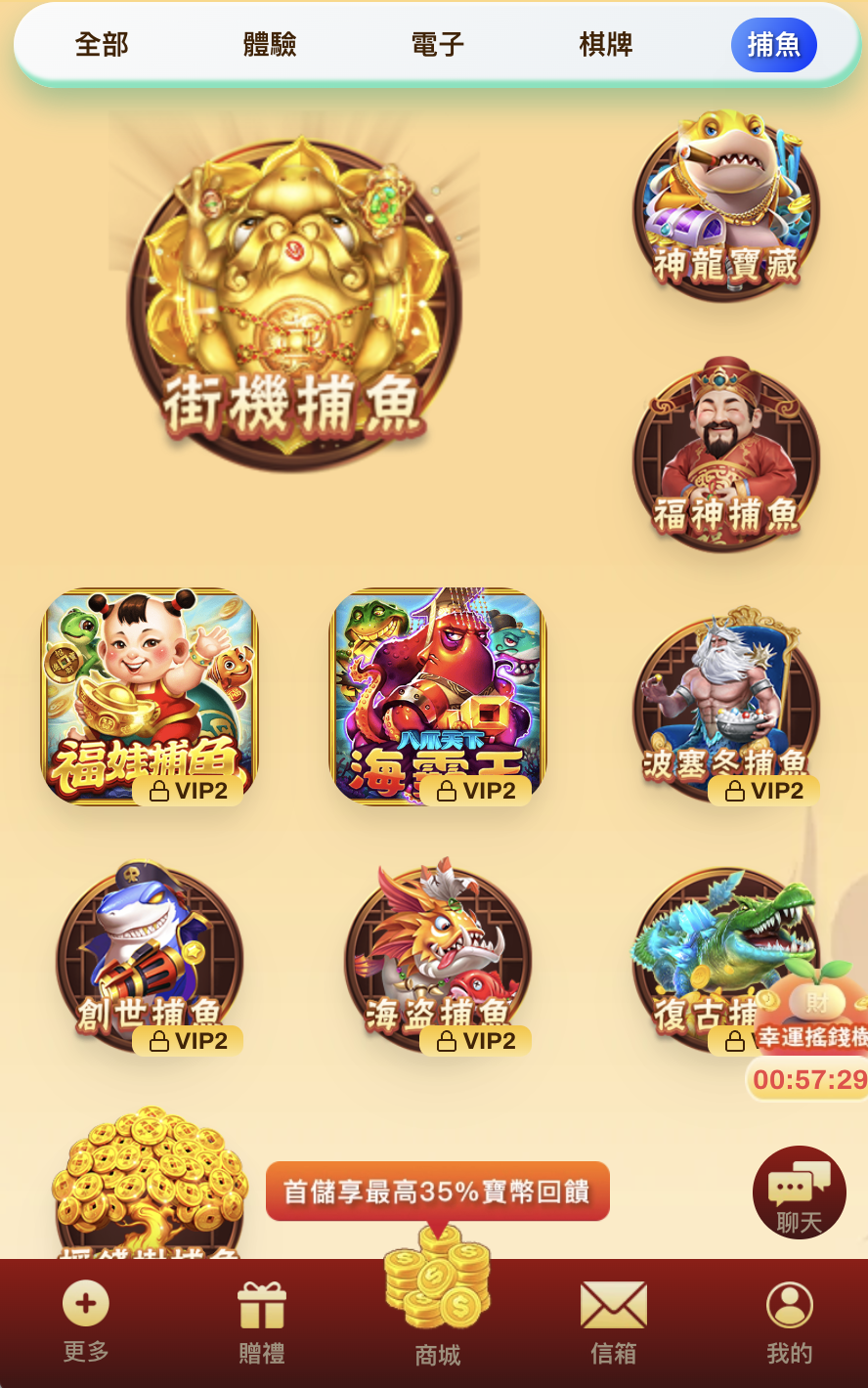Select the 捕魚 tab

tap(773, 45)
